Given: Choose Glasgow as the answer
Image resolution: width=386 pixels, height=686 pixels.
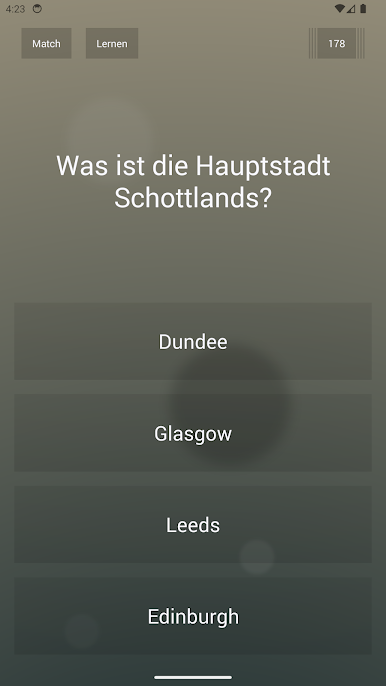Looking at the screenshot, I should pos(193,433).
